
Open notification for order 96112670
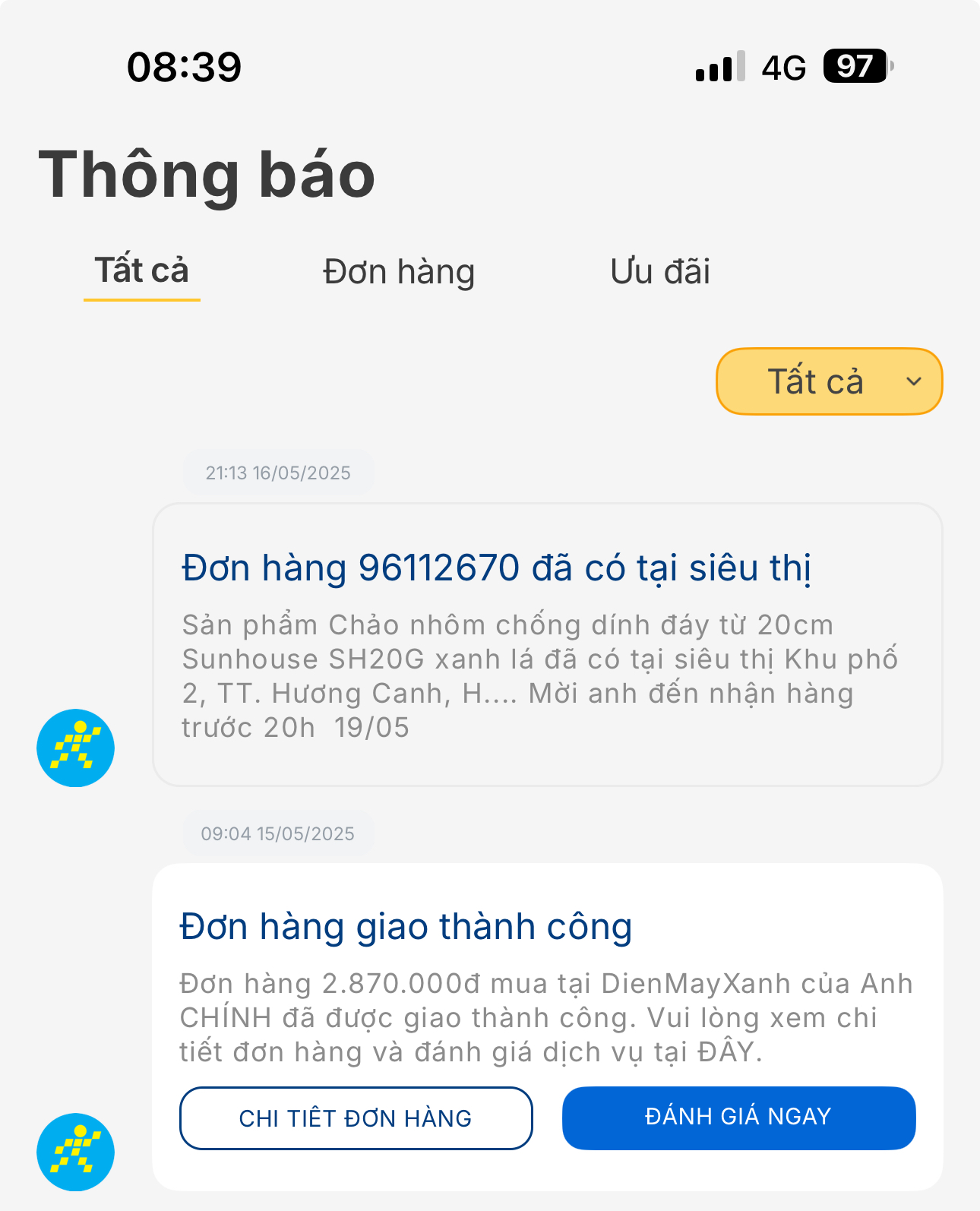click(547, 643)
